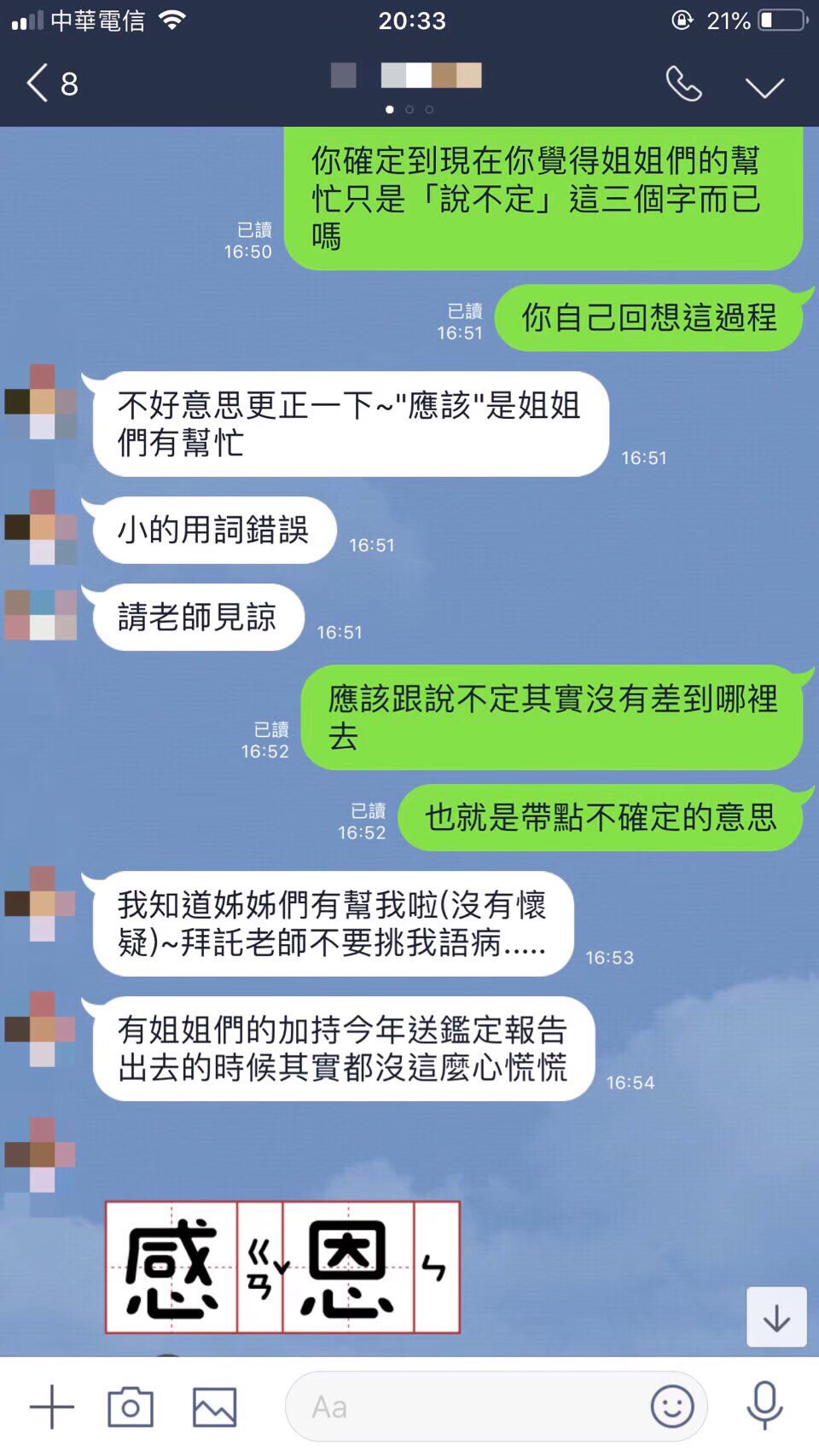Open the 感恩 sticker
This screenshot has width=819, height=1456.
[282, 1267]
